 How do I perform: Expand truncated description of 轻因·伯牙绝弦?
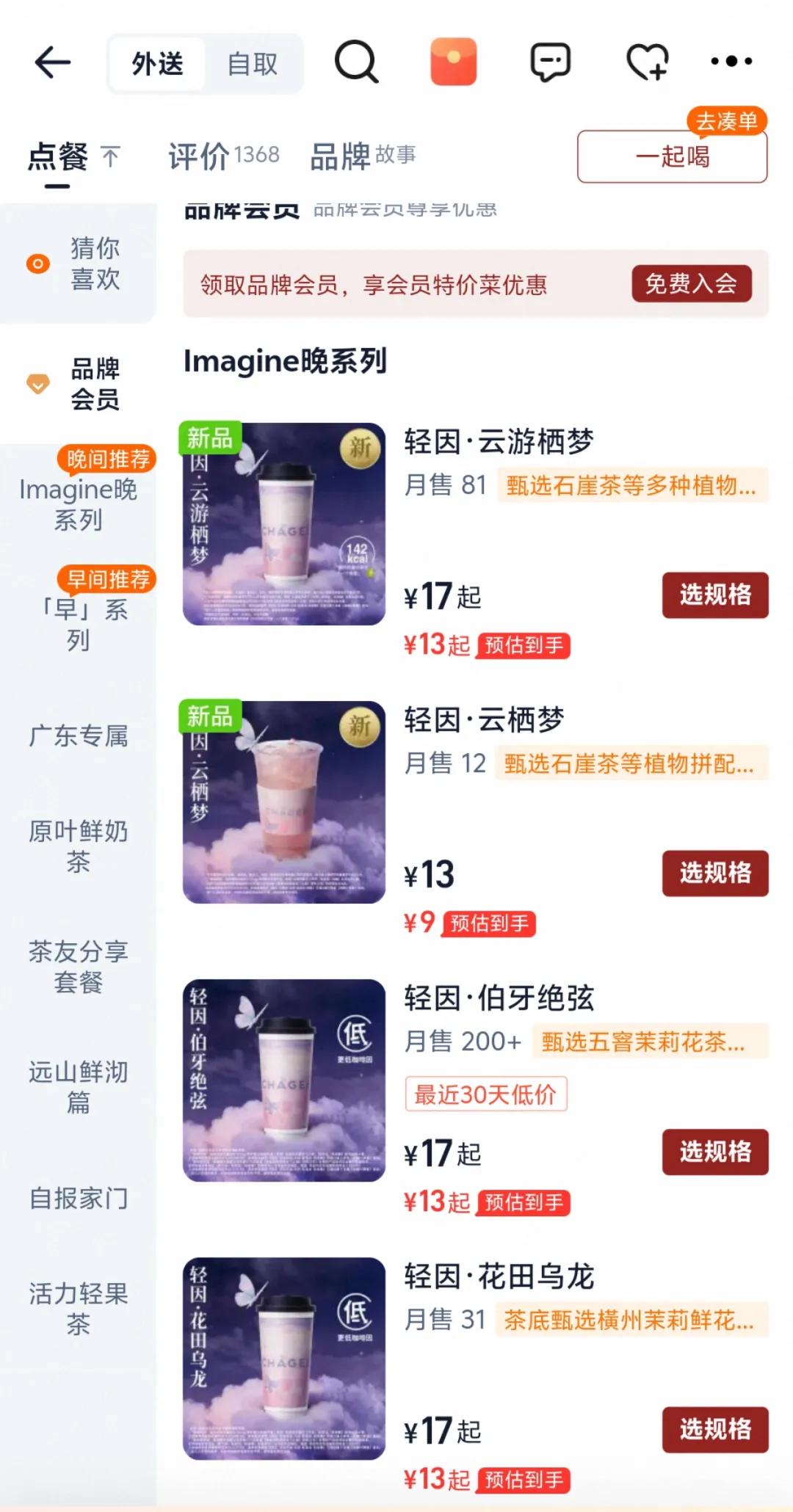(650, 1042)
